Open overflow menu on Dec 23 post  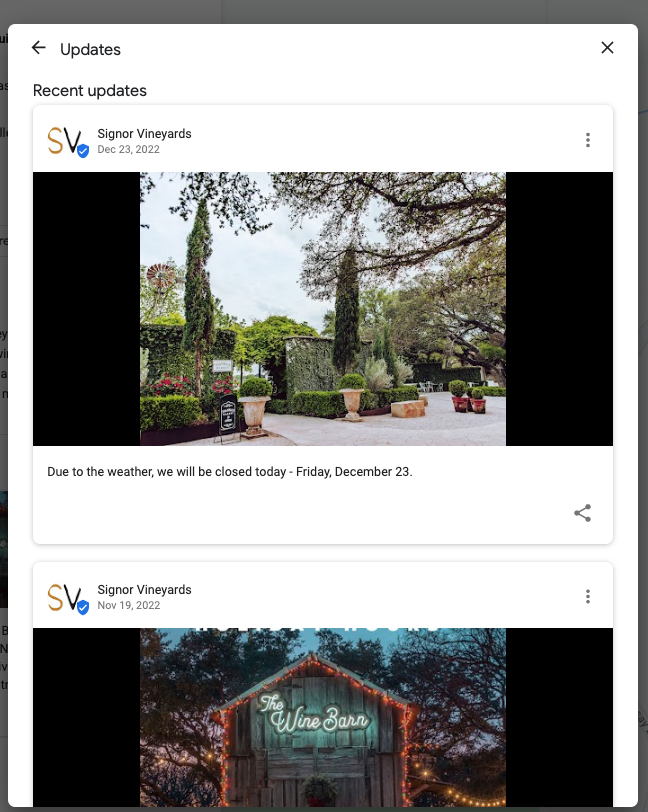coord(588,140)
